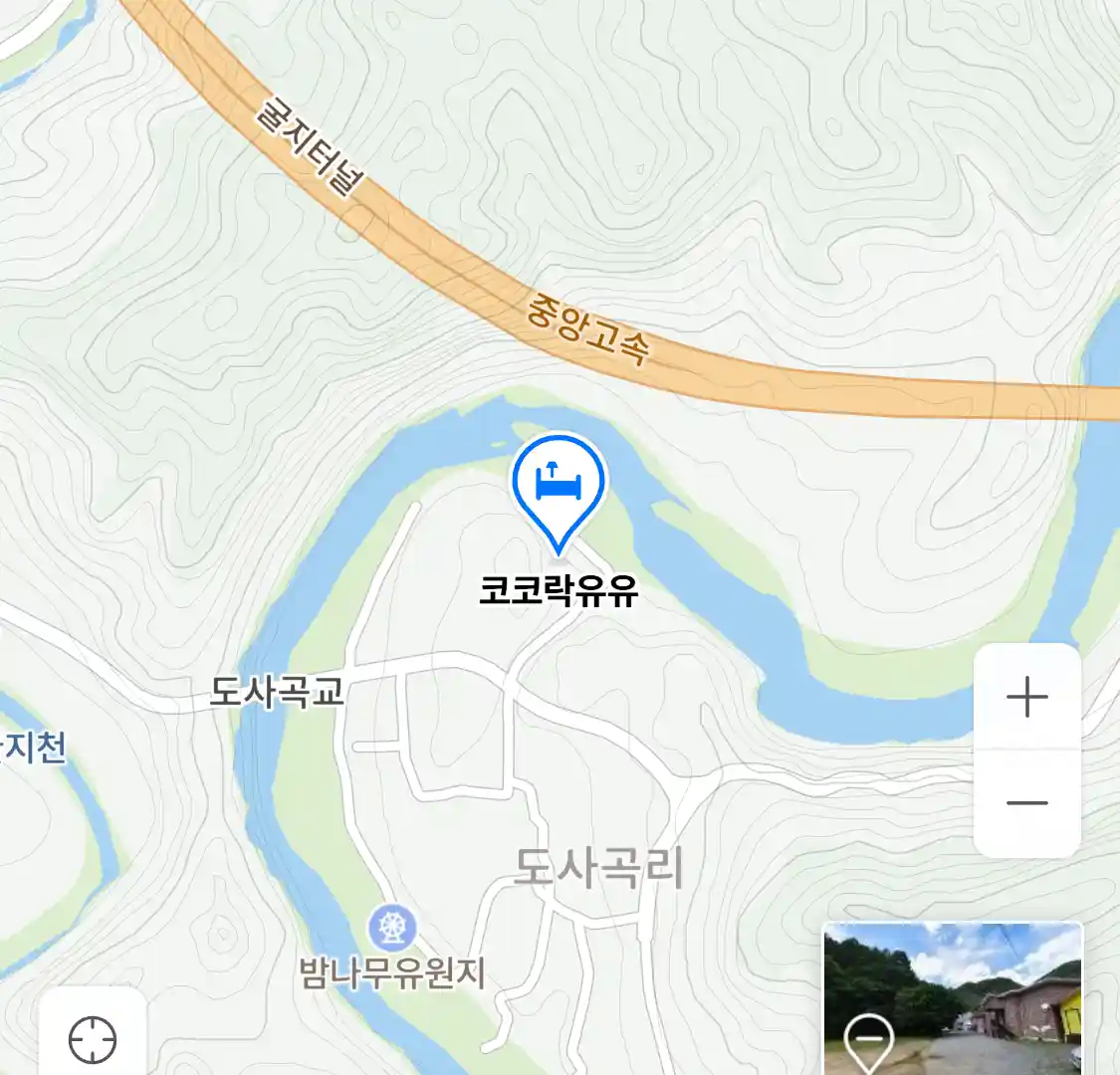Center map on my current location
1120x1075 pixels.
[x=93, y=1040]
